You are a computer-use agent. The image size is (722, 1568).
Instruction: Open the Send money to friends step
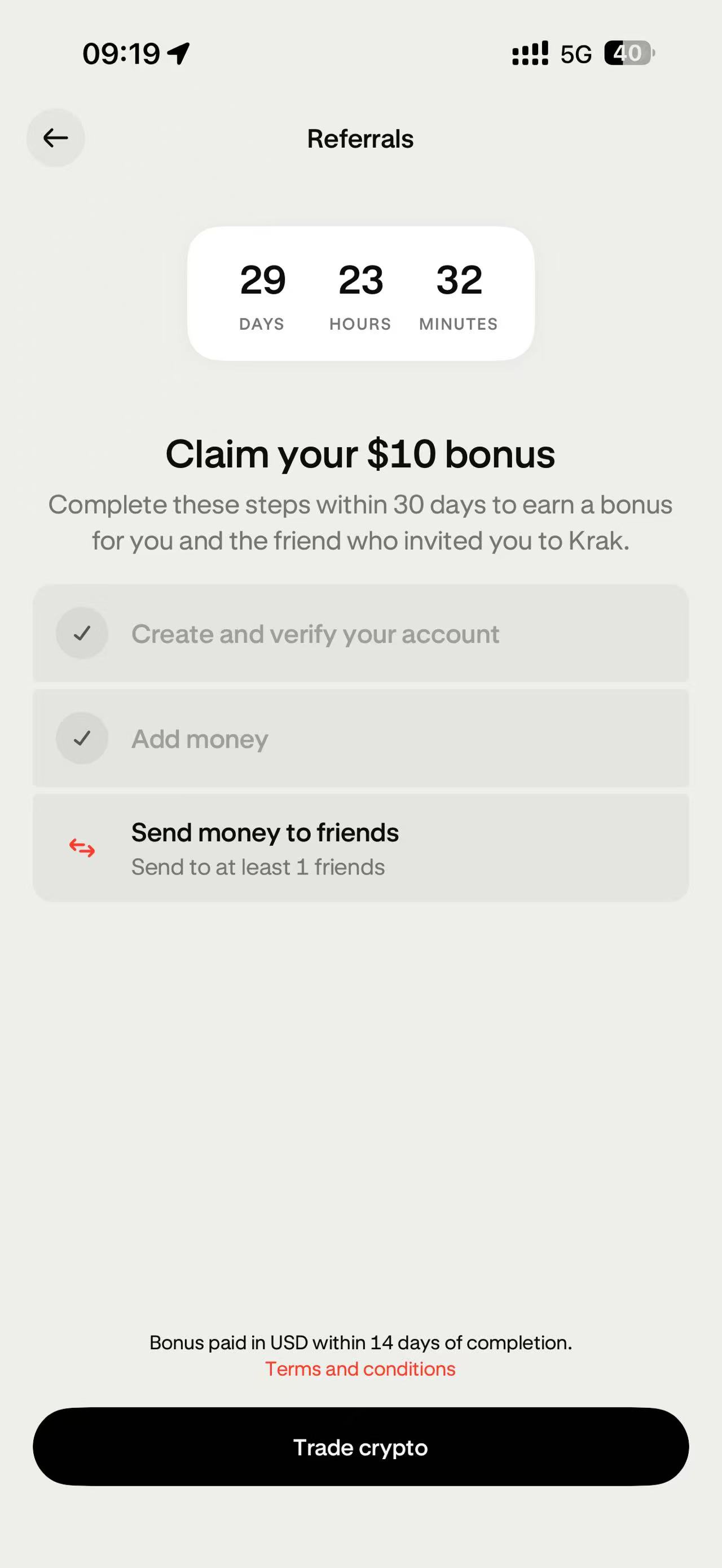[360, 848]
